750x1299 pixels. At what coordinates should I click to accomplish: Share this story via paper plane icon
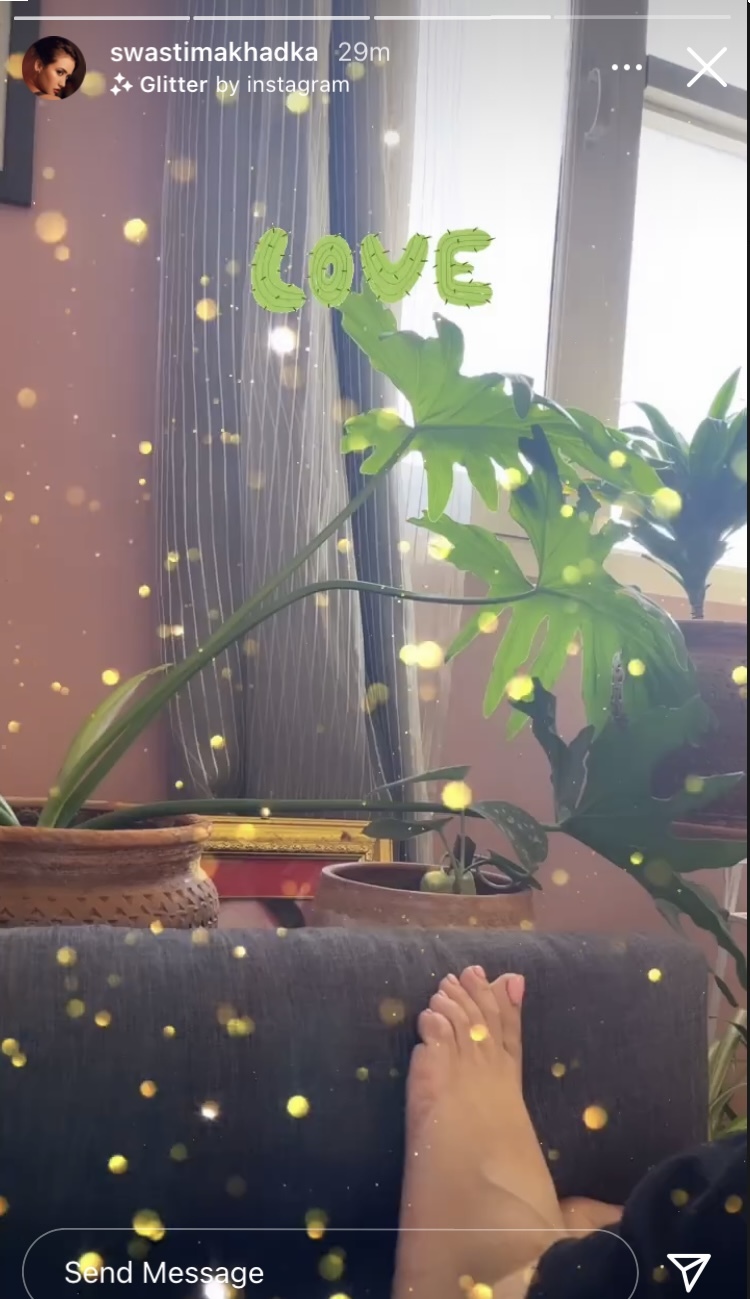[688, 1271]
